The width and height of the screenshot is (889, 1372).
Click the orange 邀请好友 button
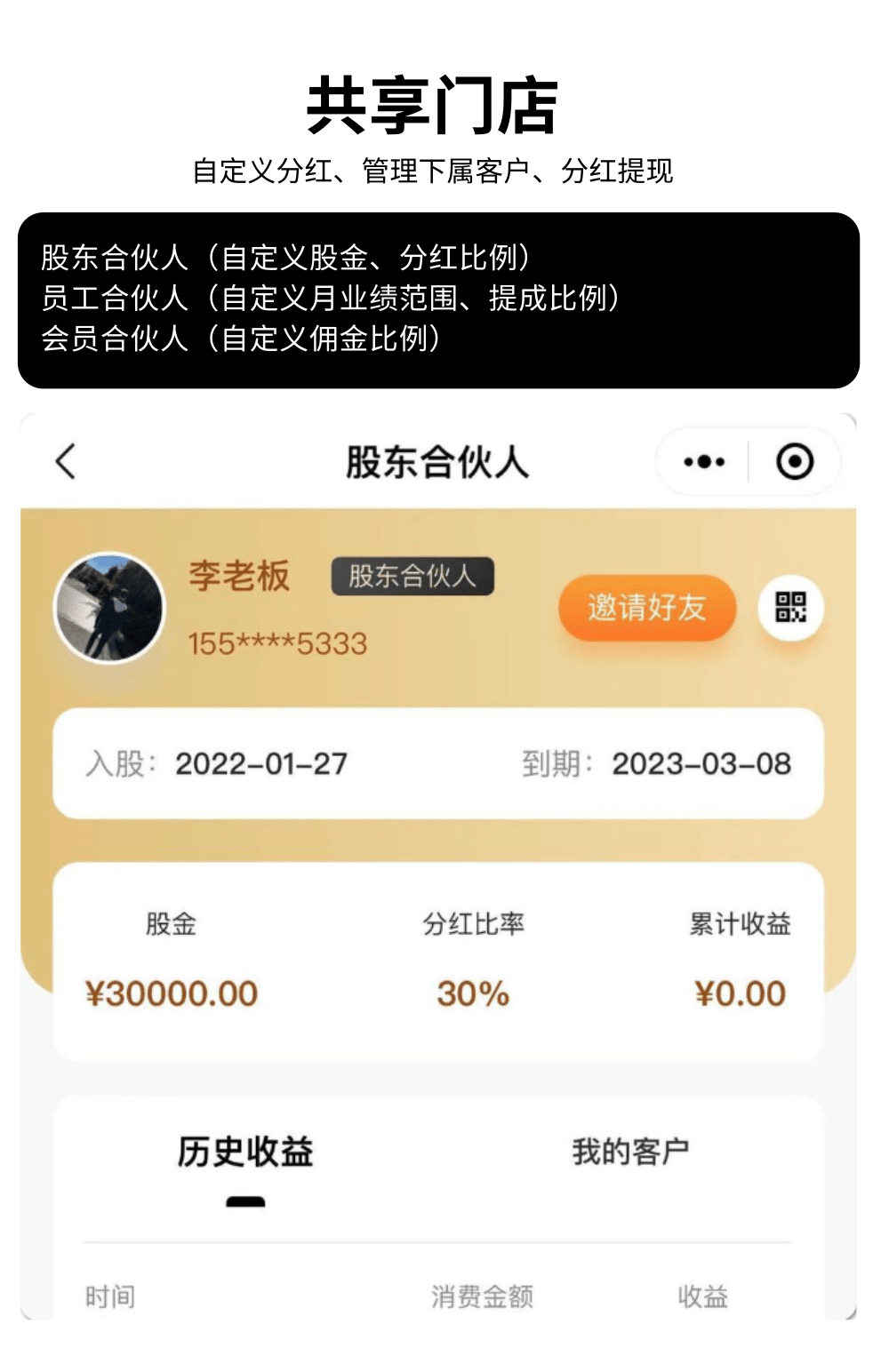[646, 608]
